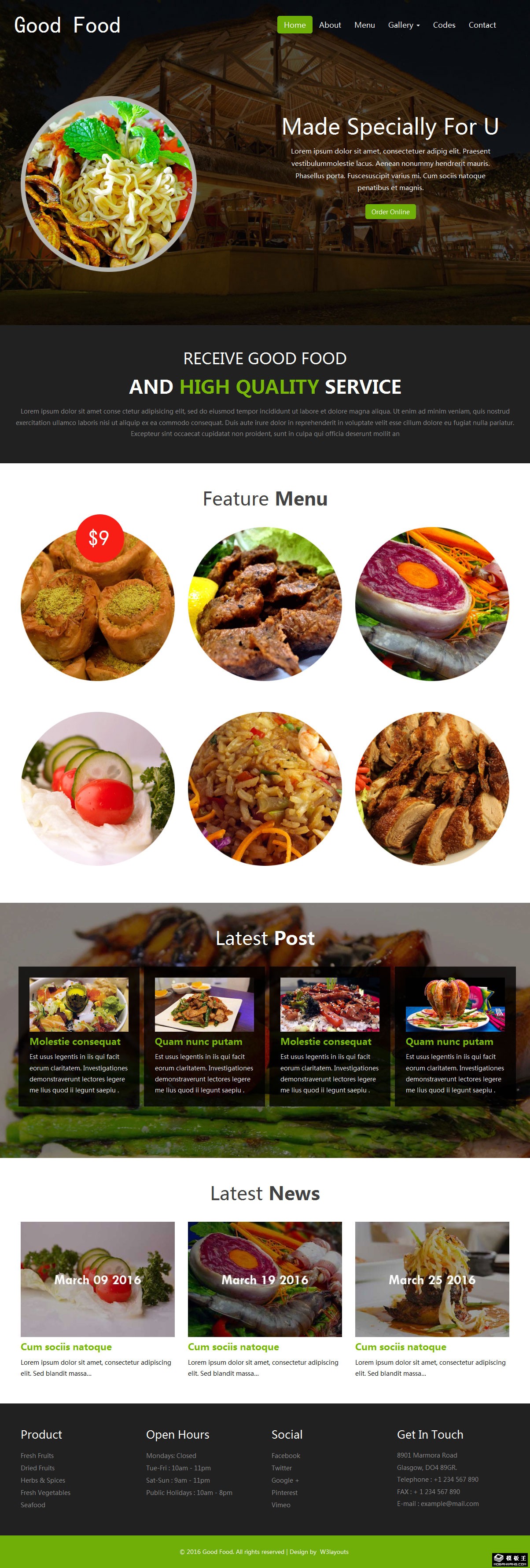Image resolution: width=530 pixels, height=1568 pixels.
Task: Go to the Home nav item
Action: pyautogui.click(x=294, y=25)
